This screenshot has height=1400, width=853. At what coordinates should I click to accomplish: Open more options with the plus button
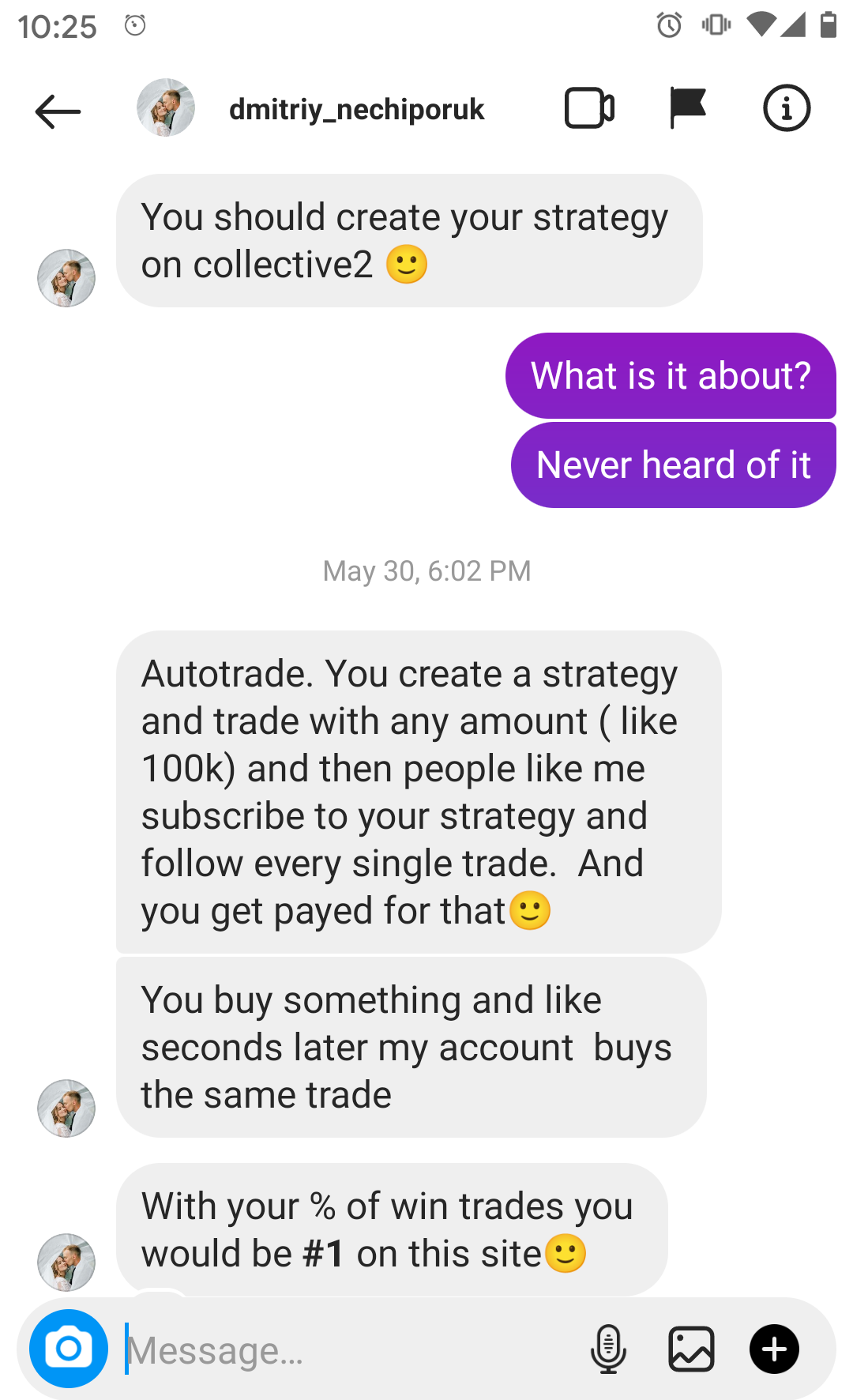tap(774, 1349)
